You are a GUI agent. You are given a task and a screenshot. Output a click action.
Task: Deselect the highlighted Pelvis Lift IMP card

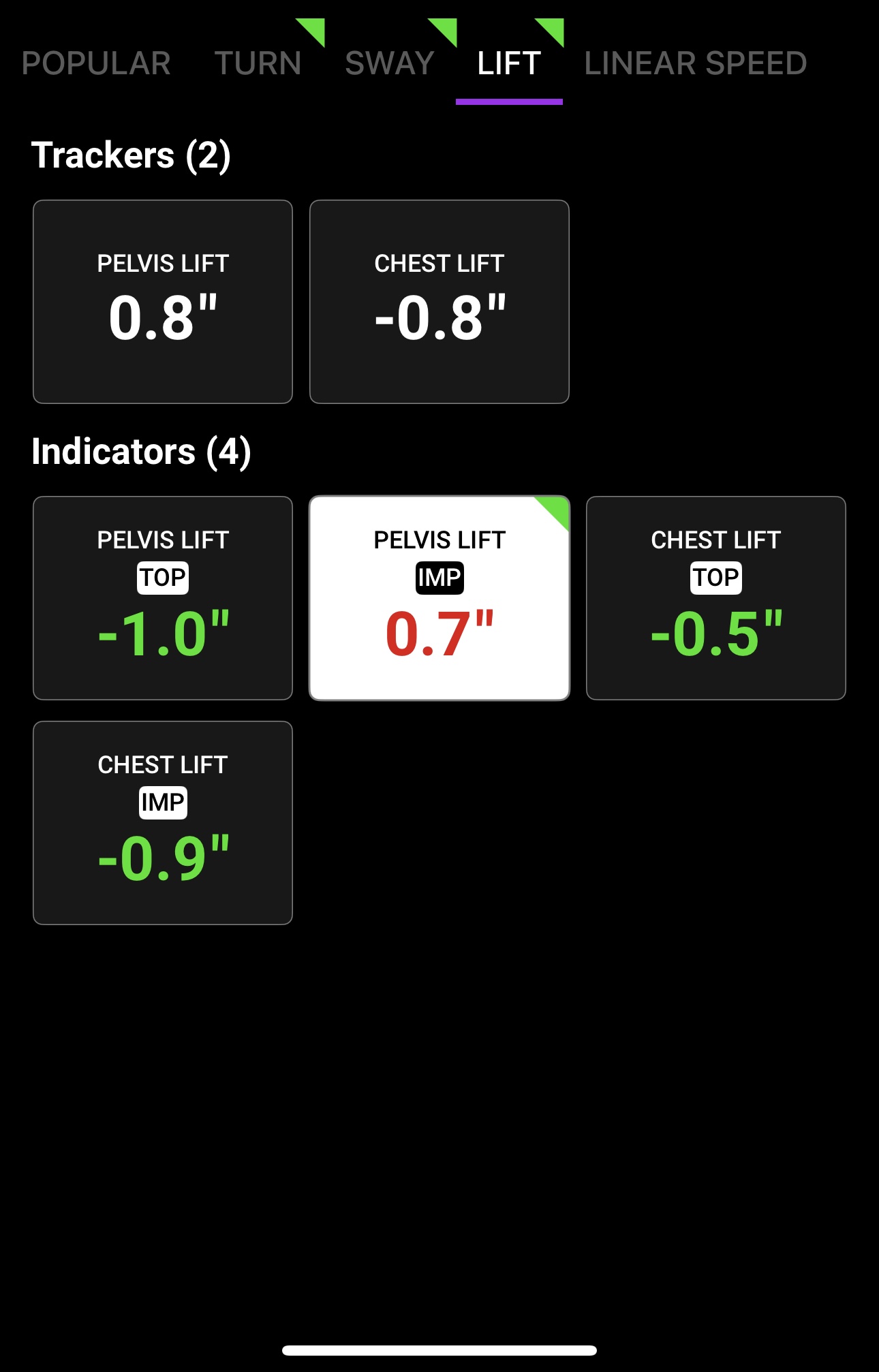click(x=439, y=598)
